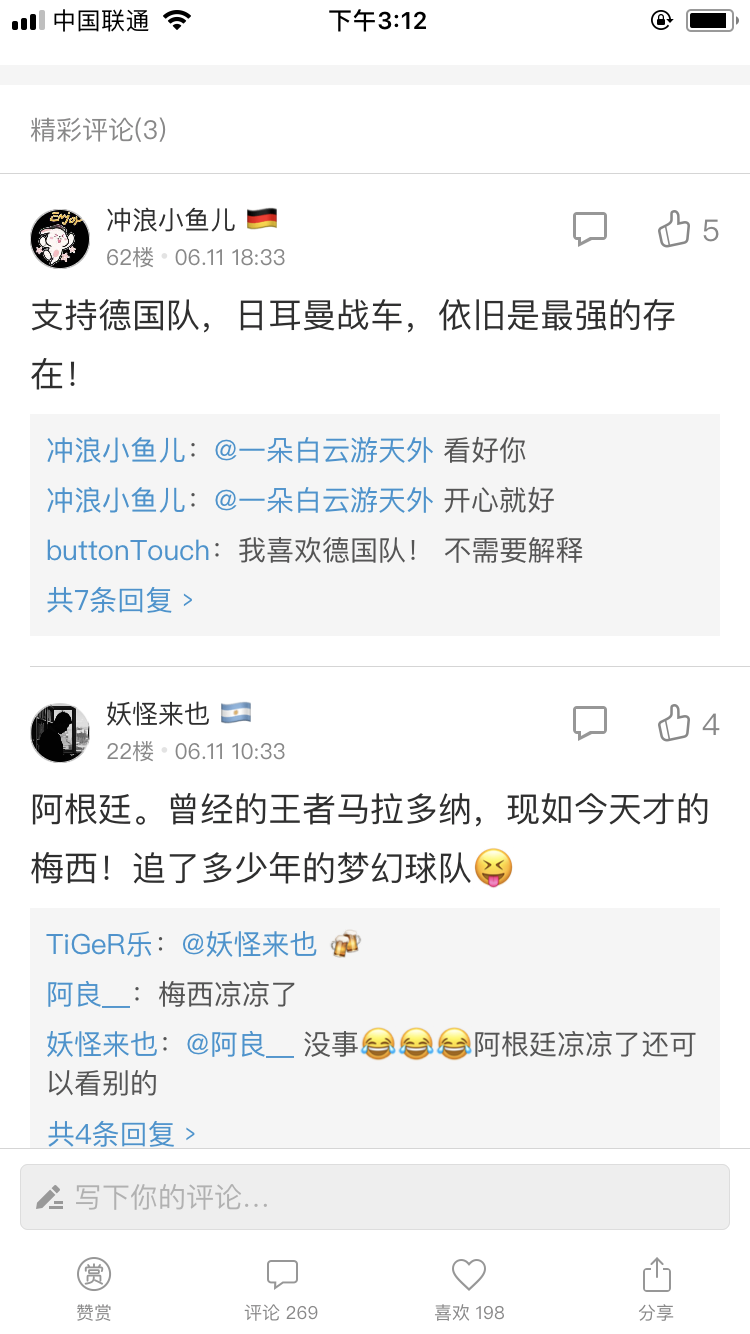Open the 评论 comment bubble in bottom bar

tap(281, 1275)
